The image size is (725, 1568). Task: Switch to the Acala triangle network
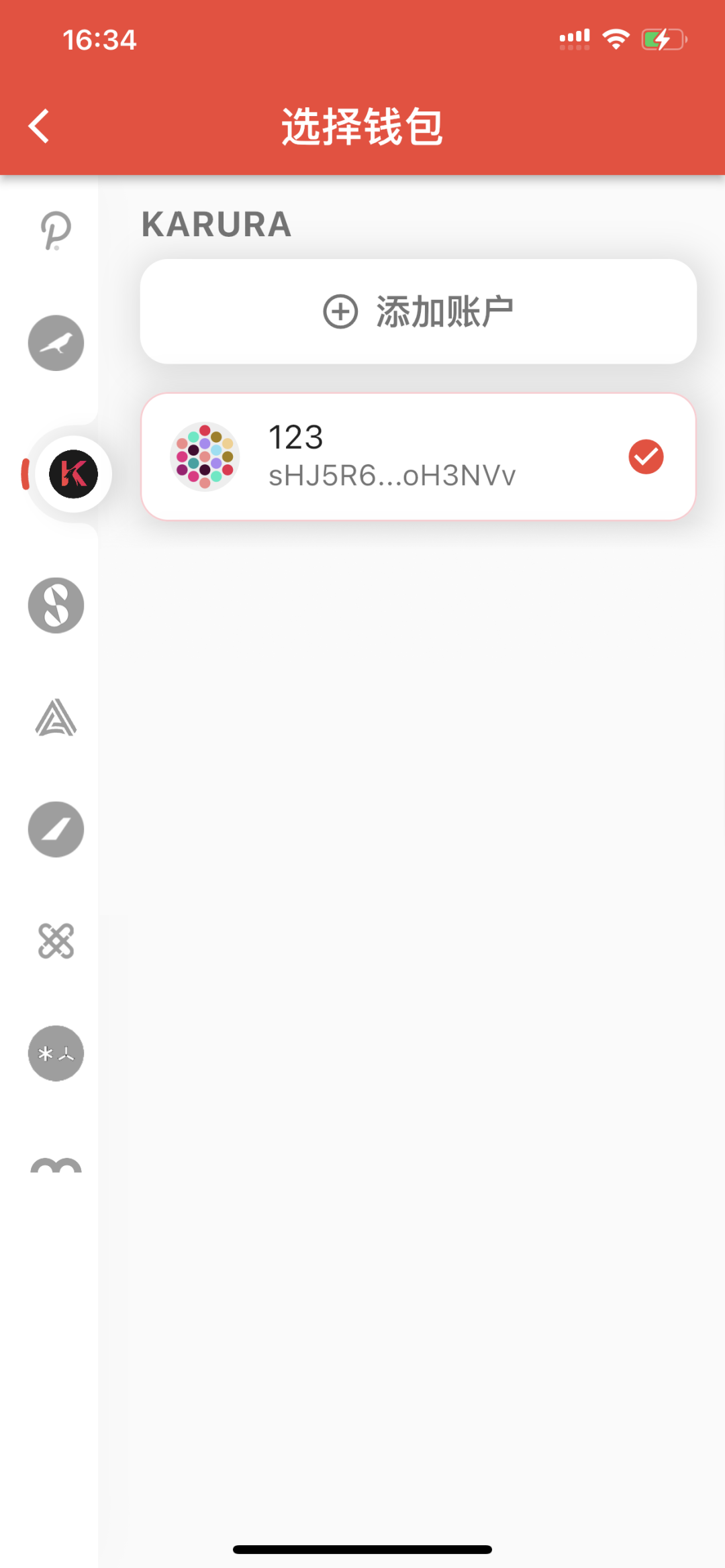coord(56,717)
